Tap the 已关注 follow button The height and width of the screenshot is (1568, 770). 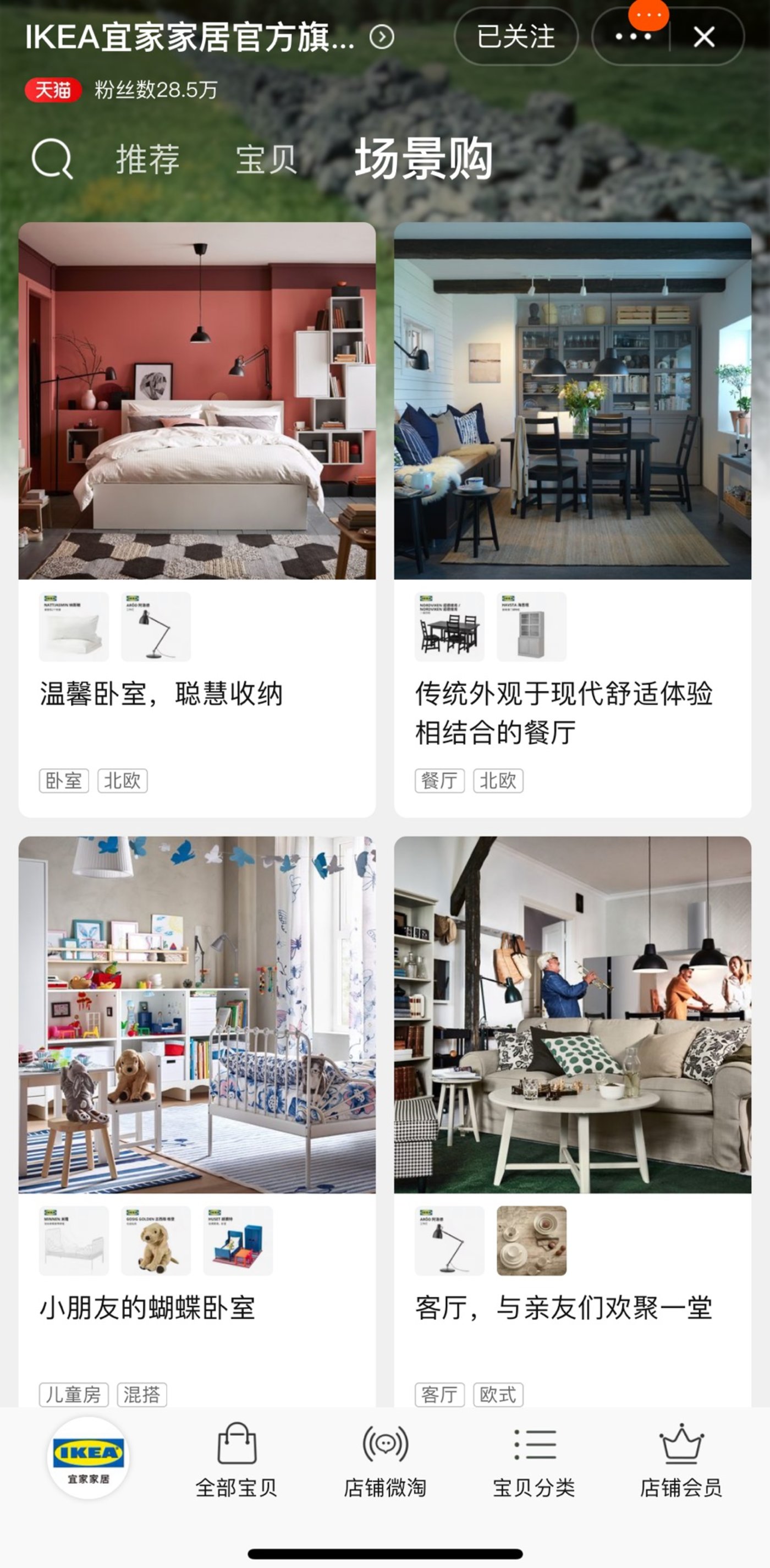[515, 36]
